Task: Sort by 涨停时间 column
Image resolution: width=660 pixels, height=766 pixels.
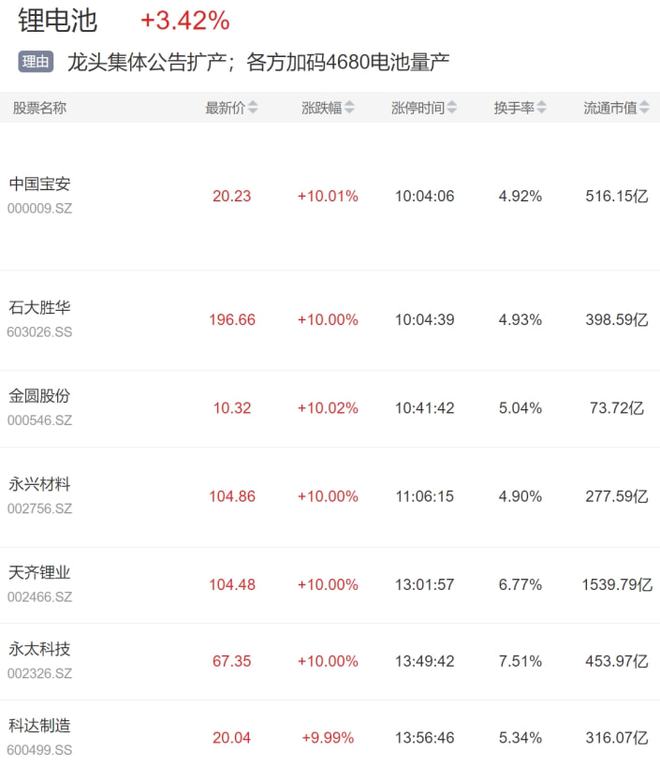Action: click(x=424, y=108)
